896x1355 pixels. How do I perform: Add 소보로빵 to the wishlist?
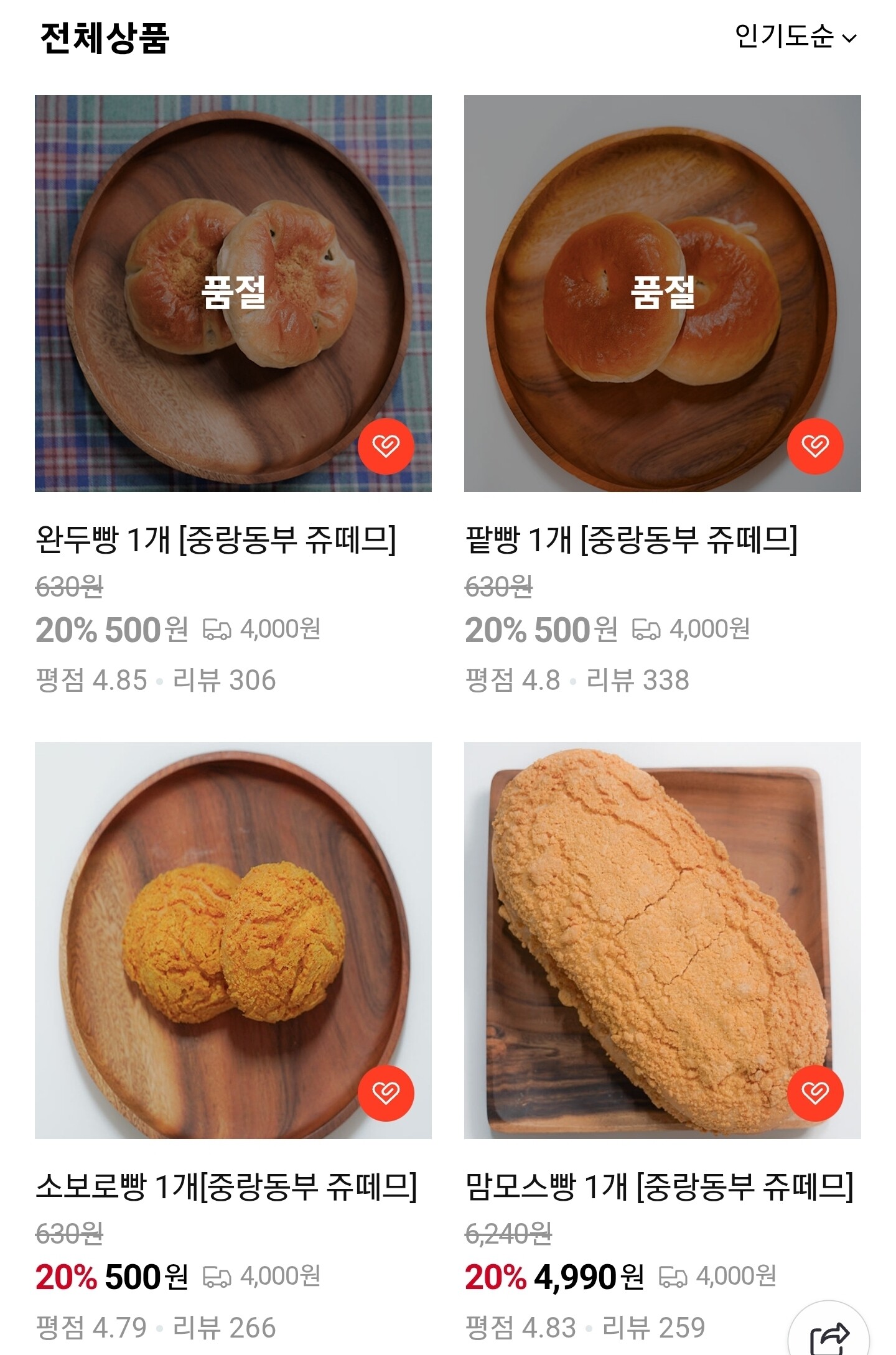(x=386, y=1093)
